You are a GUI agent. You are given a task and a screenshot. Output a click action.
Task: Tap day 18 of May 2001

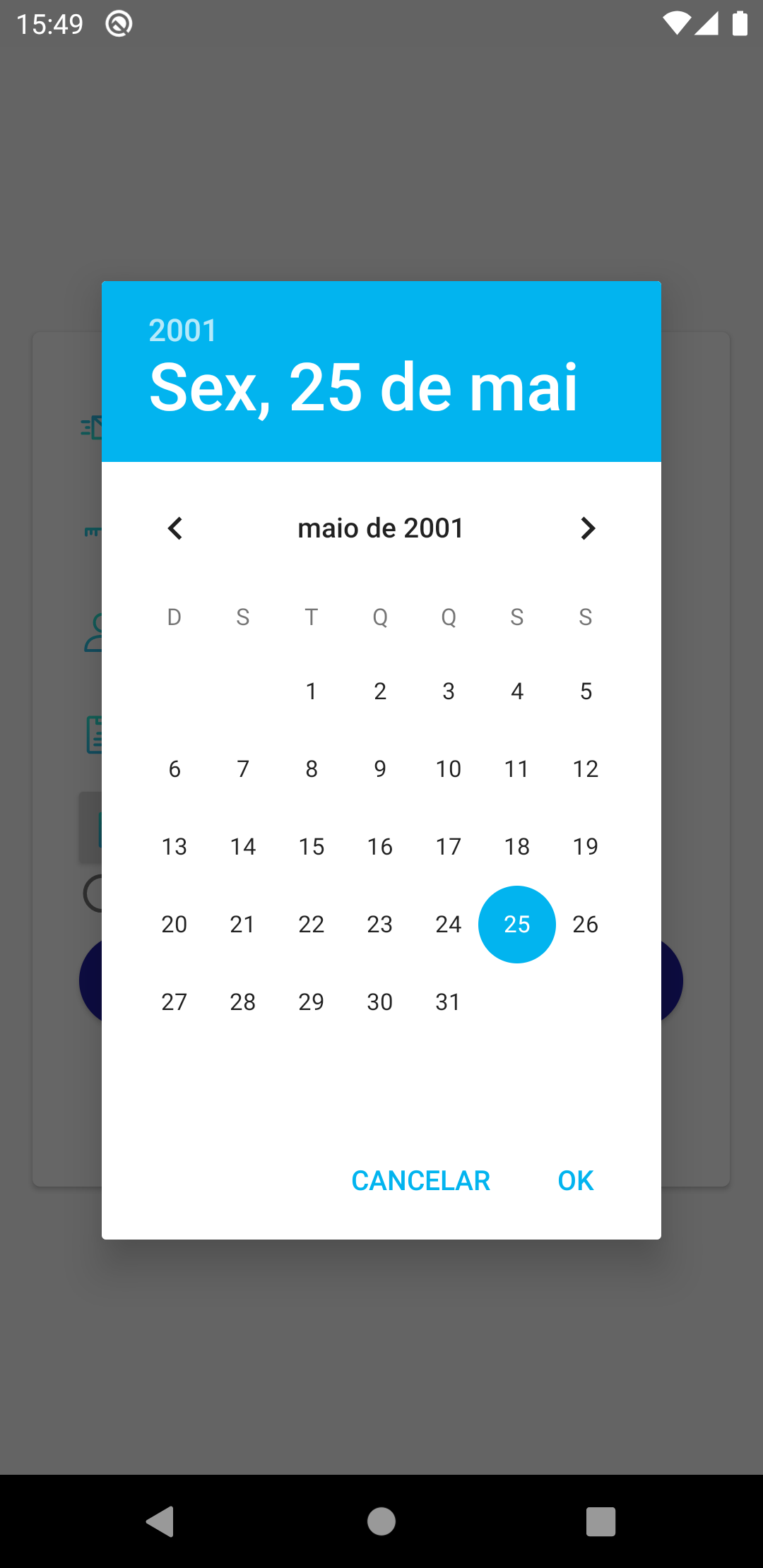[517, 847]
